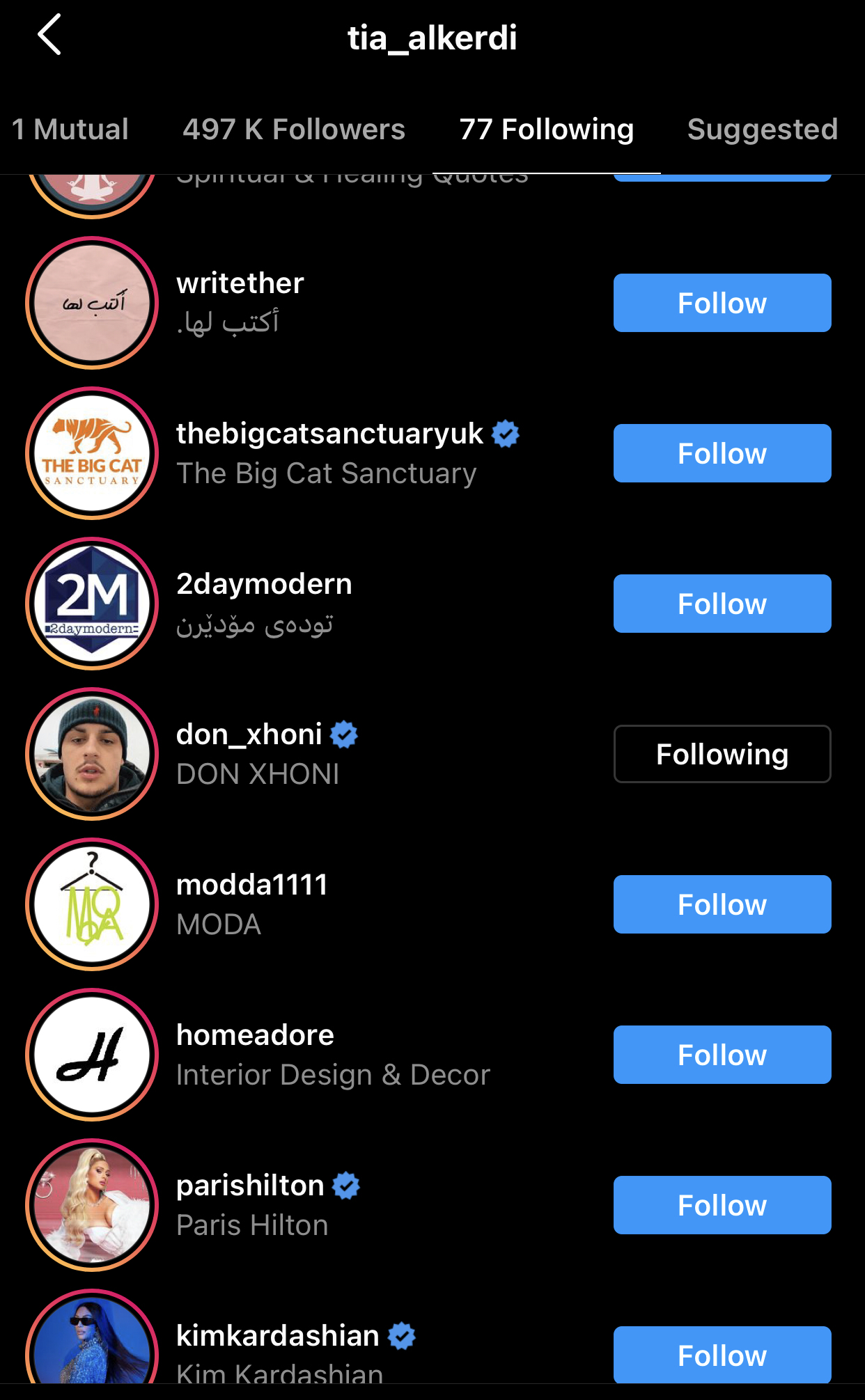Switch to the 497 K Followers tab
Viewport: 865px width, 1400px height.
point(293,129)
